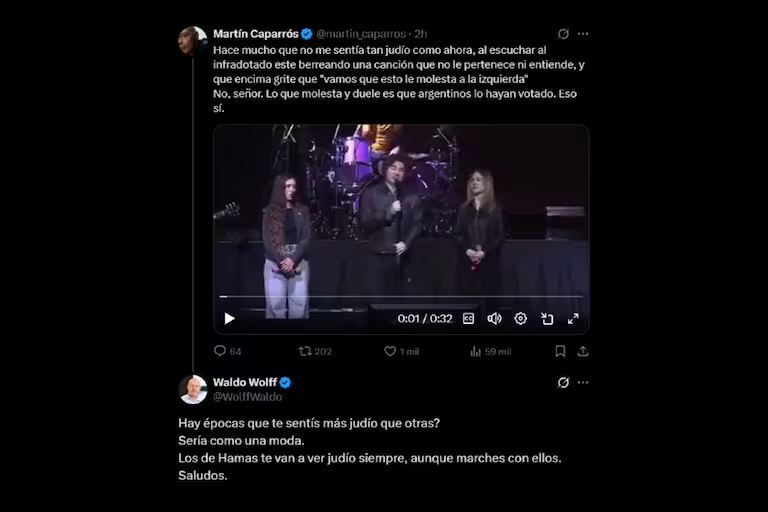Repost Martín Caparrós's post
768x512 pixels.
305,351
